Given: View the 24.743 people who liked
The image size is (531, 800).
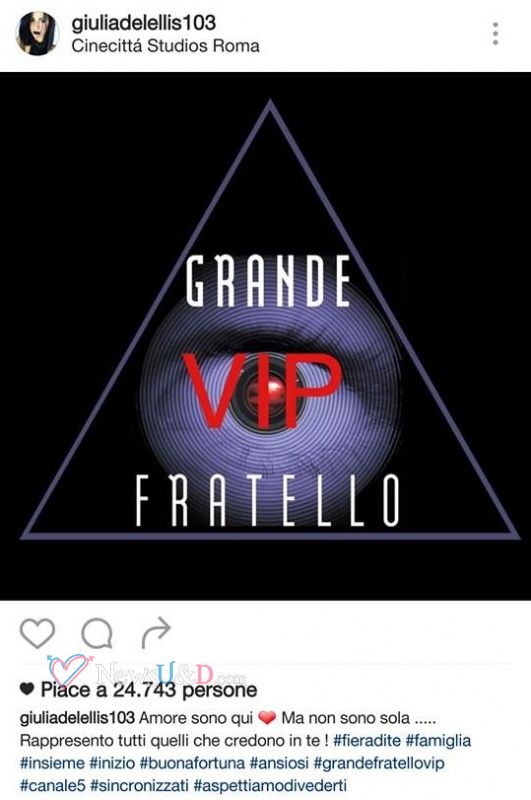Looking at the screenshot, I should point(148,690).
